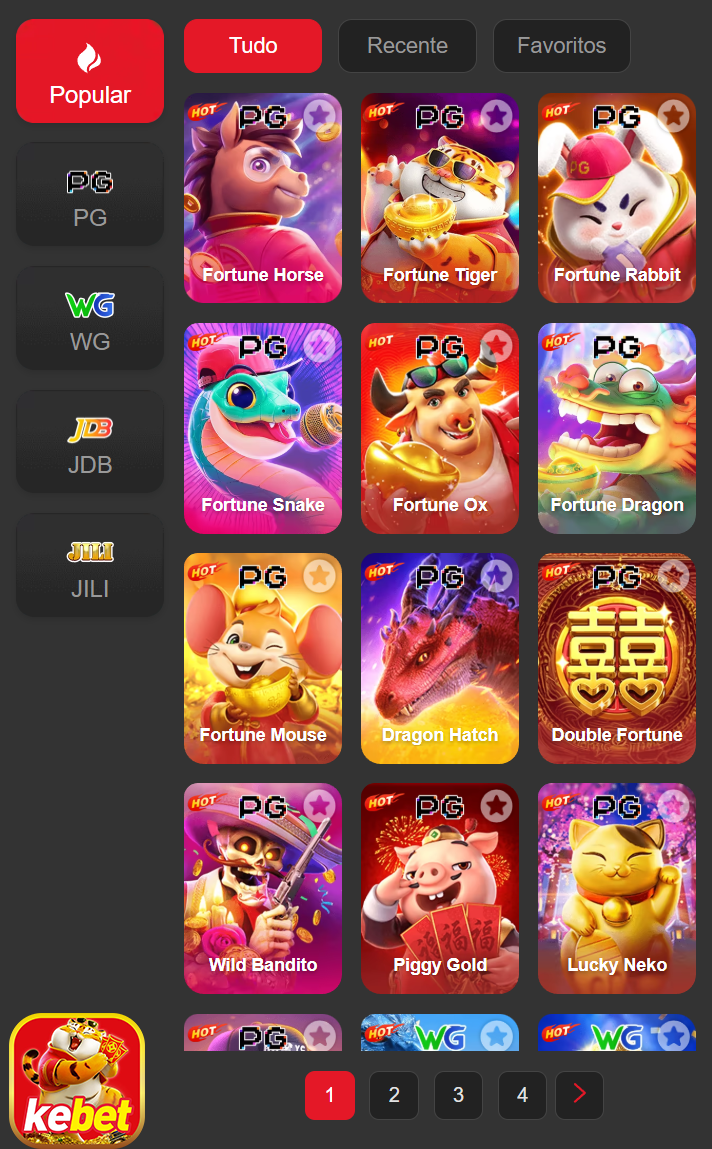This screenshot has width=712, height=1149.
Task: Star the Fortune Mouse game as favorite
Action: (x=319, y=576)
